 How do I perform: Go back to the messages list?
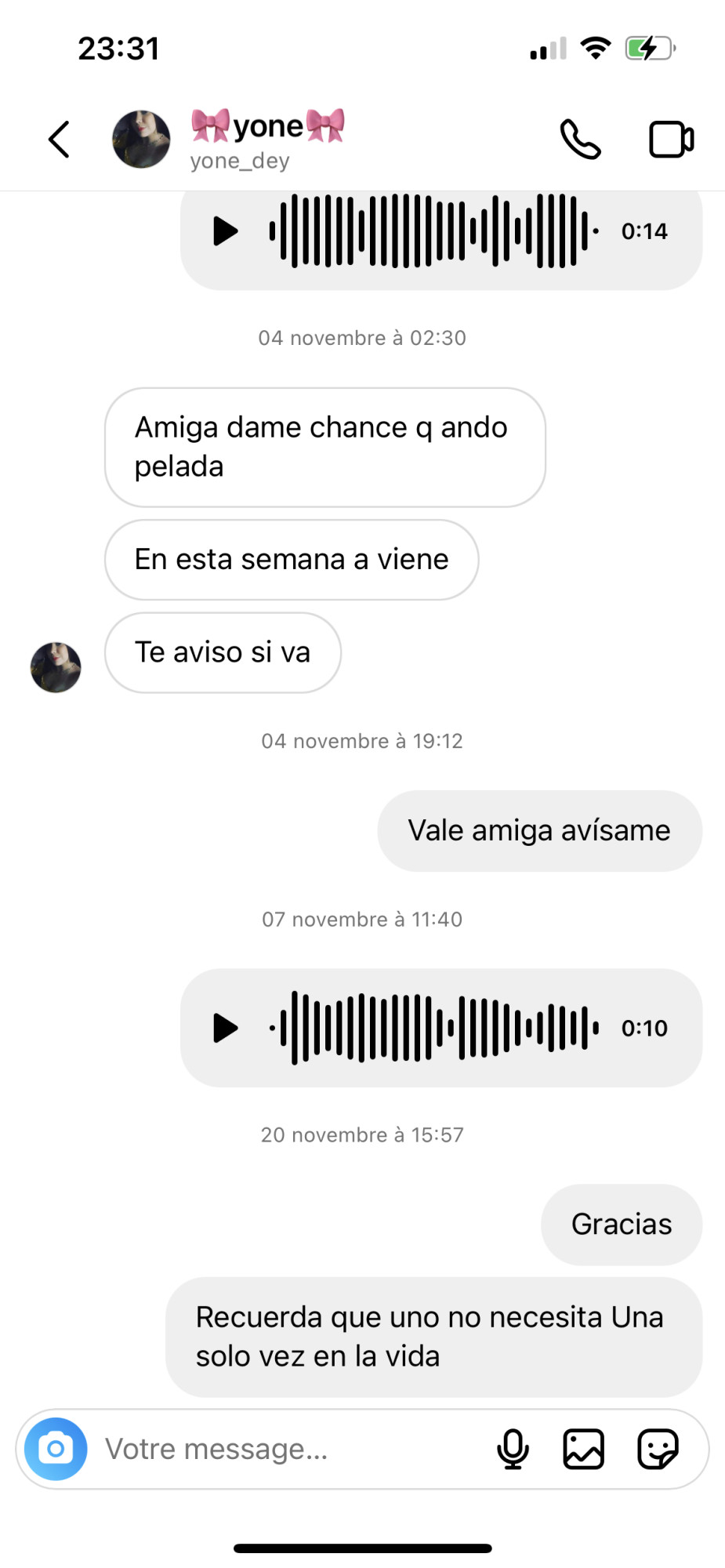[59, 140]
